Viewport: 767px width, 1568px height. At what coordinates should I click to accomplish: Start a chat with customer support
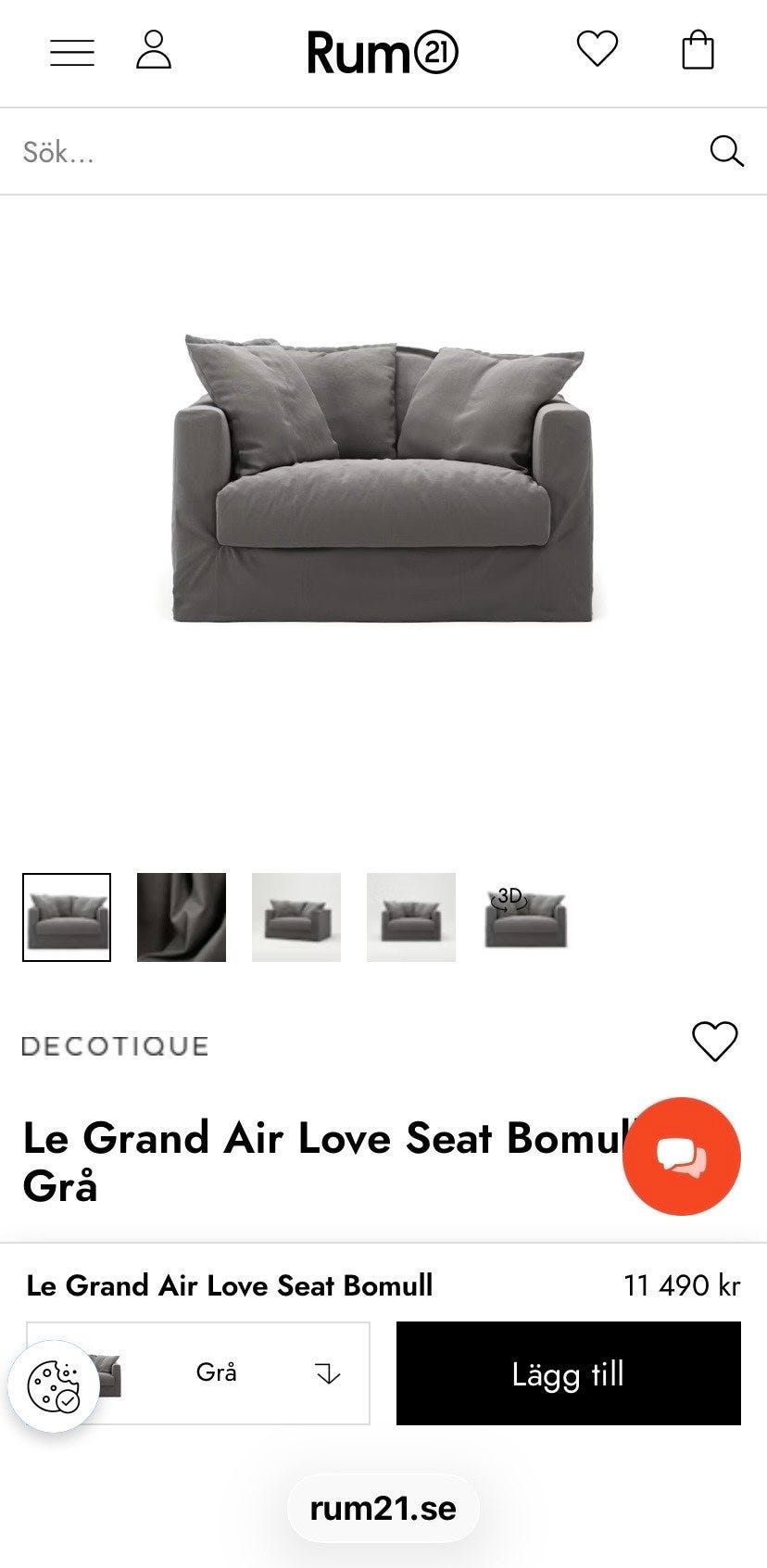point(682,1156)
